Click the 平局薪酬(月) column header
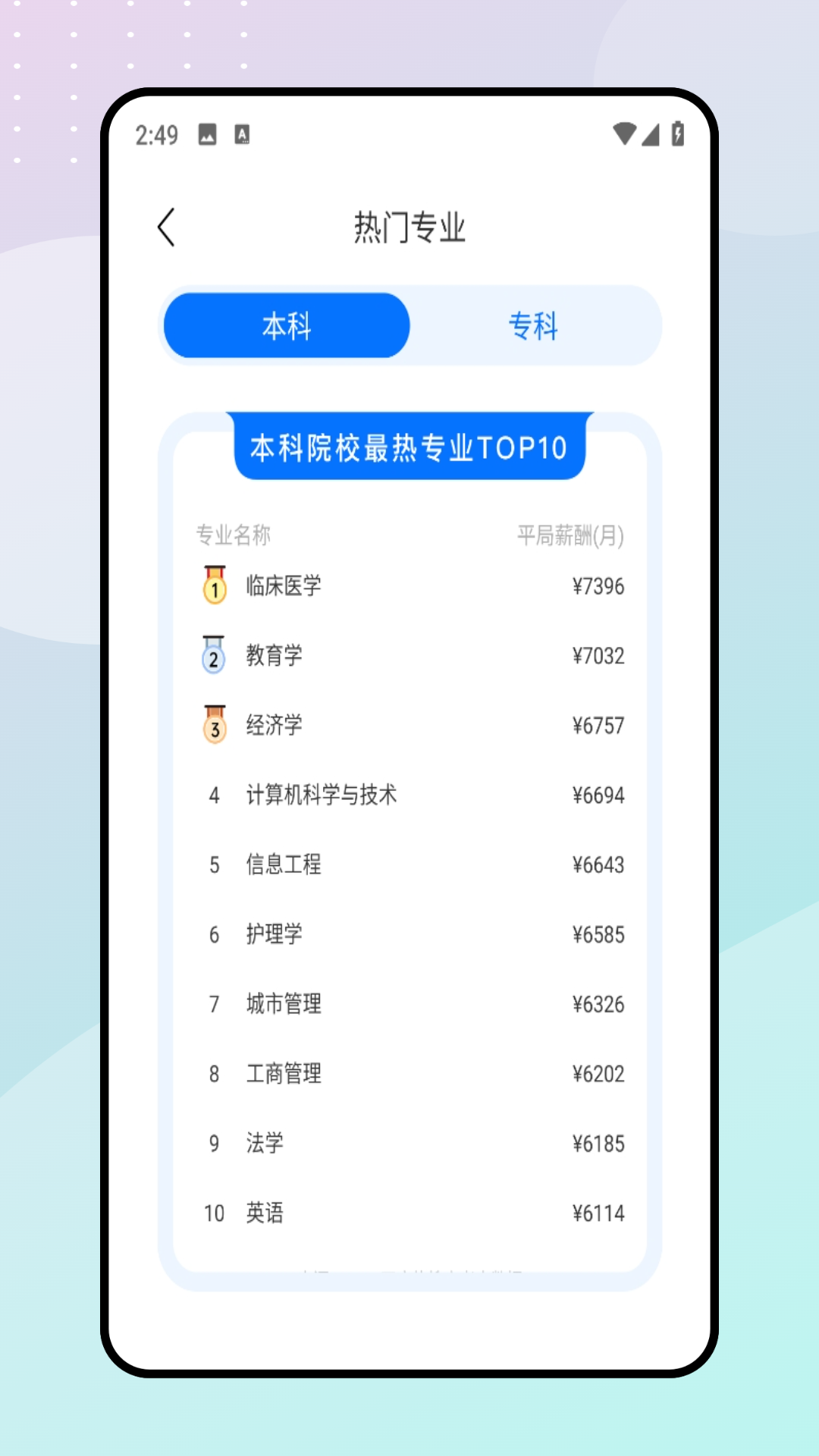The image size is (819, 1456). tap(570, 536)
